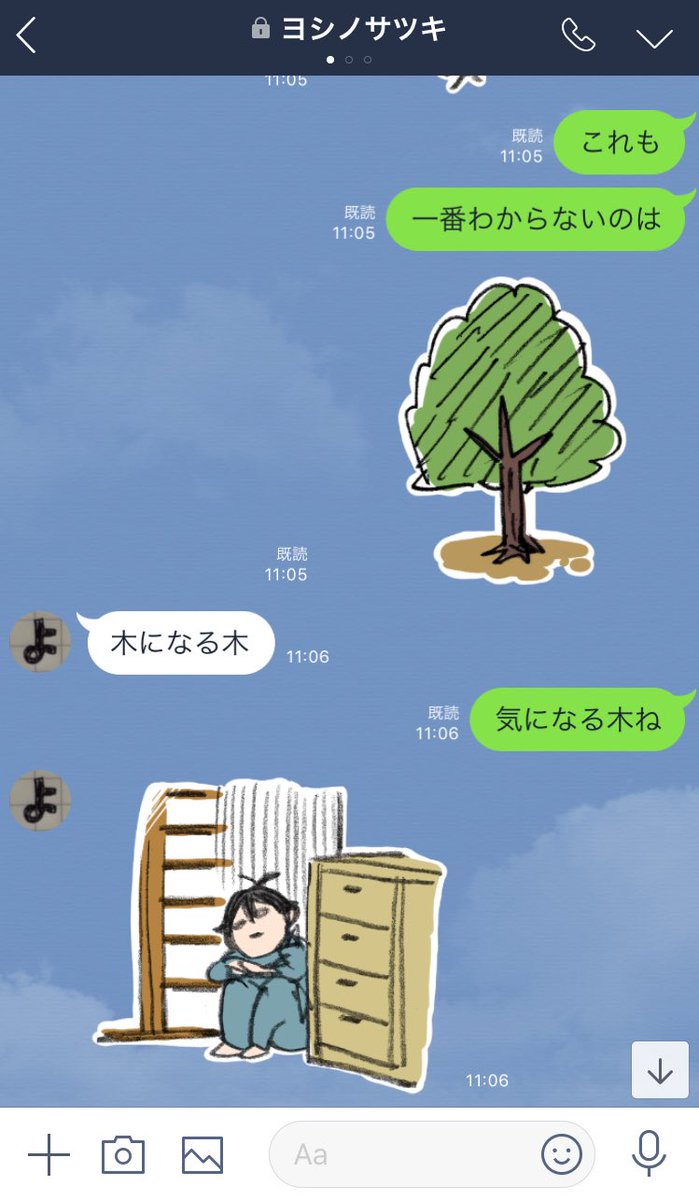The height and width of the screenshot is (1200, 699).
Task: Open the plus attachment menu
Action: coord(48,1156)
